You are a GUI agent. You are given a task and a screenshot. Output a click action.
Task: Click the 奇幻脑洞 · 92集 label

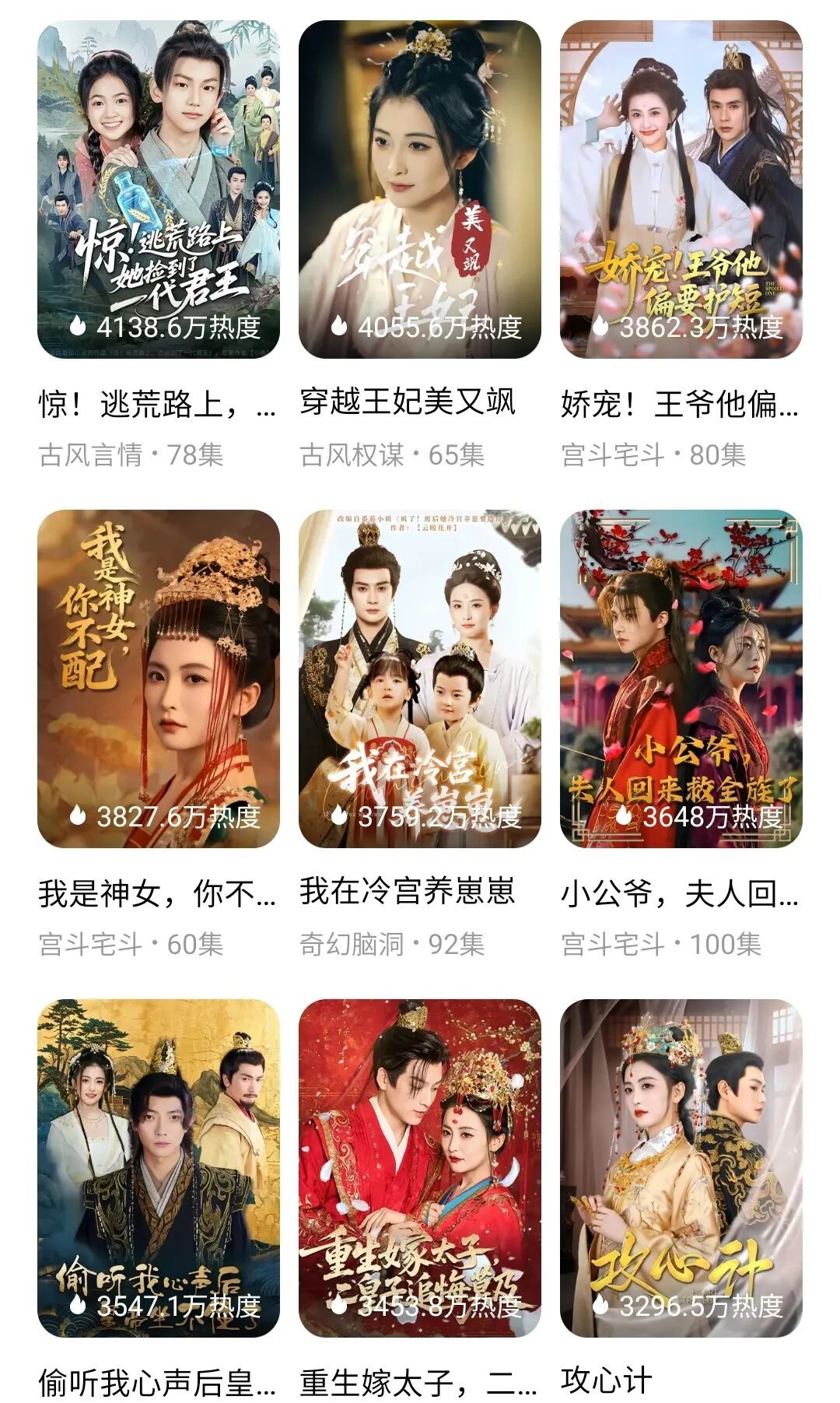pos(393,943)
